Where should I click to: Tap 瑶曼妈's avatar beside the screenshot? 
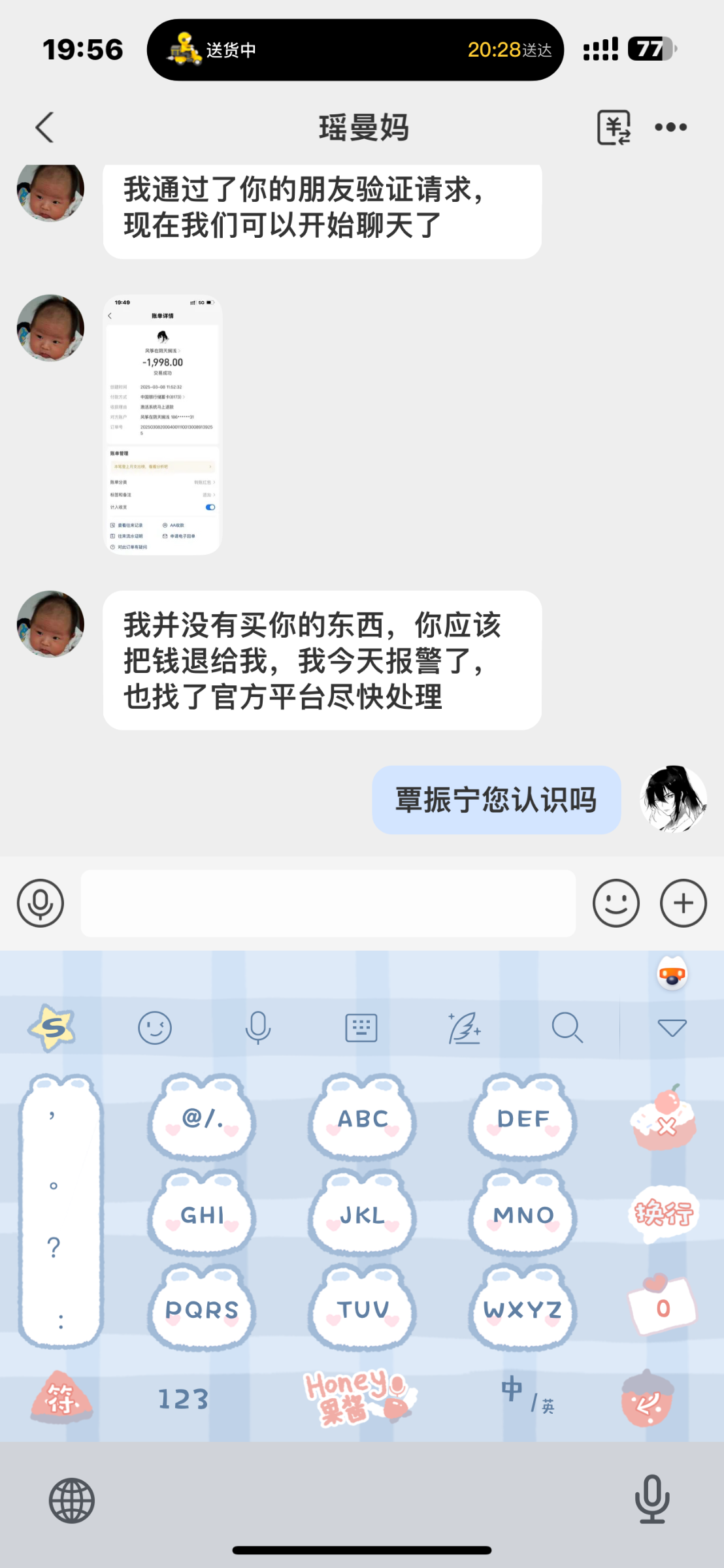tap(50, 327)
